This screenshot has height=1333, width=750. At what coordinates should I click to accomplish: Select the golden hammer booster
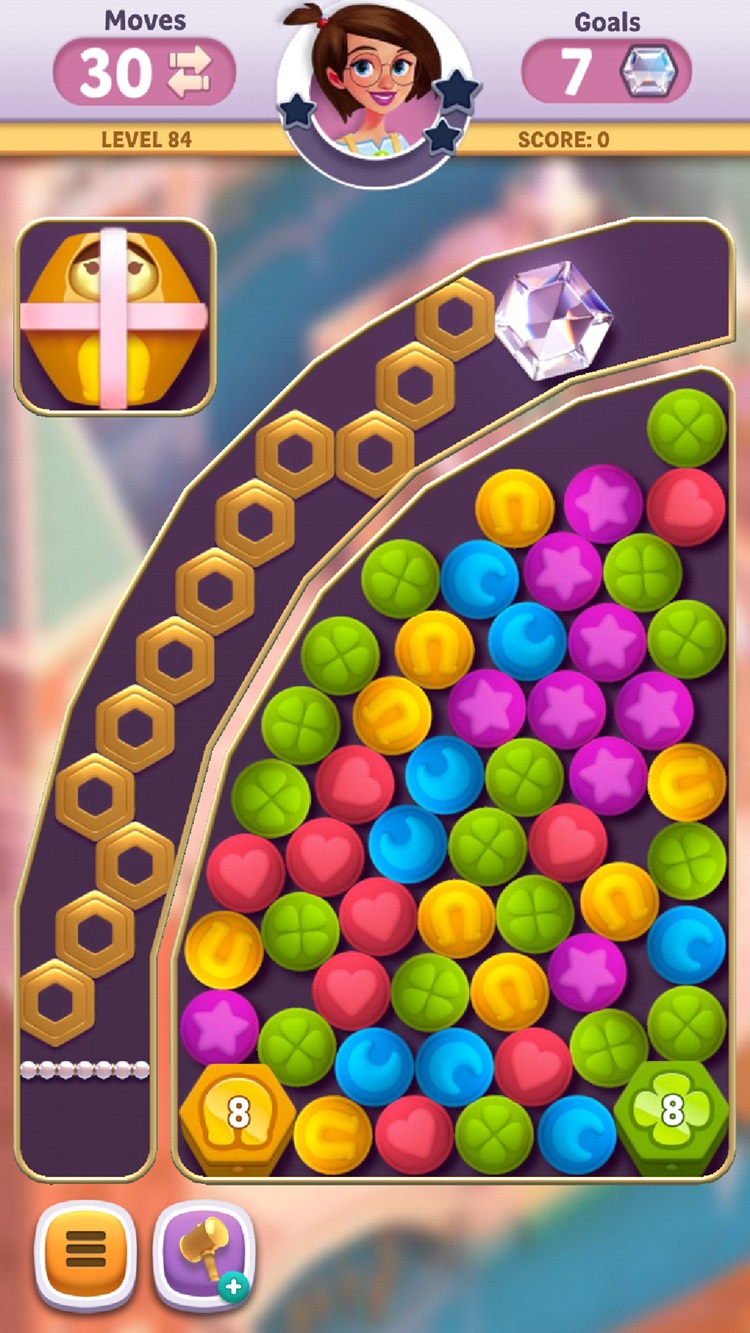point(203,1254)
